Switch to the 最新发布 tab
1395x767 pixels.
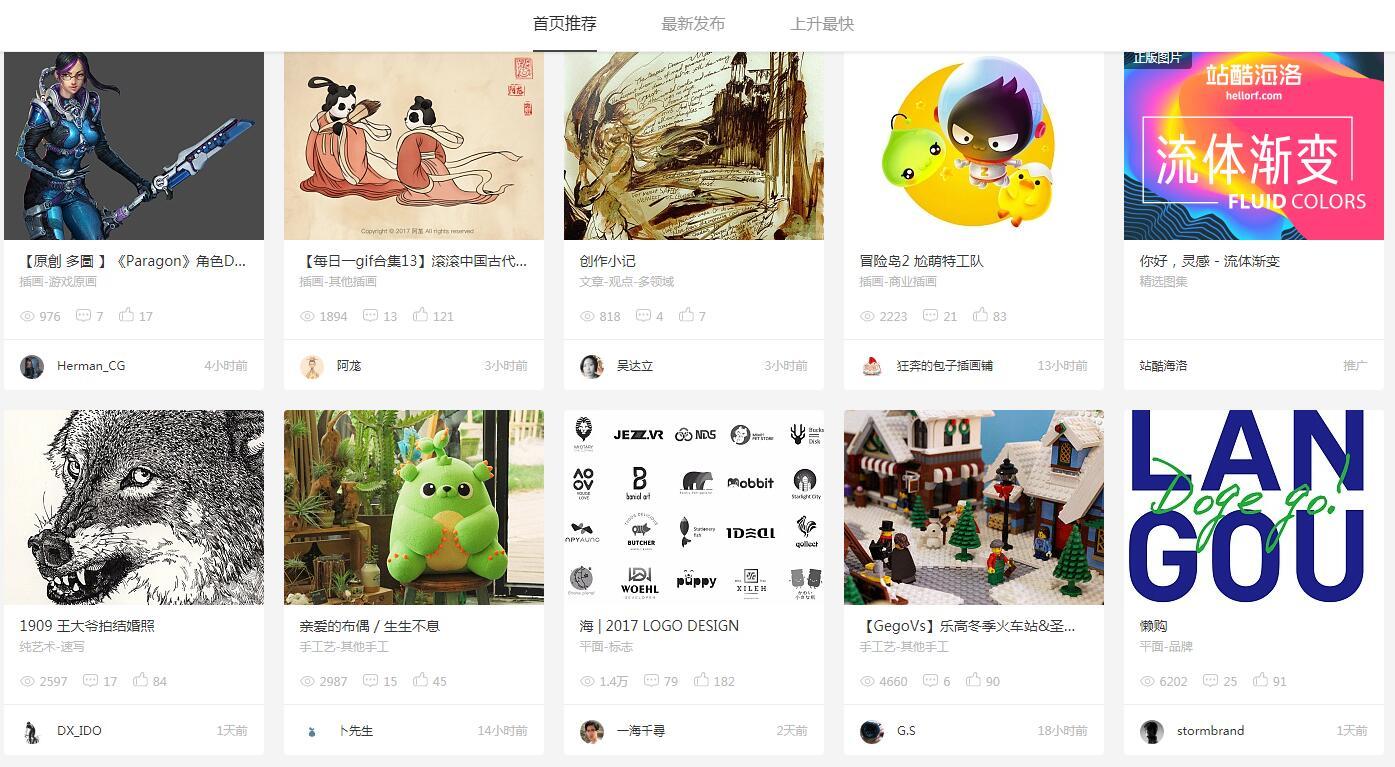point(693,24)
